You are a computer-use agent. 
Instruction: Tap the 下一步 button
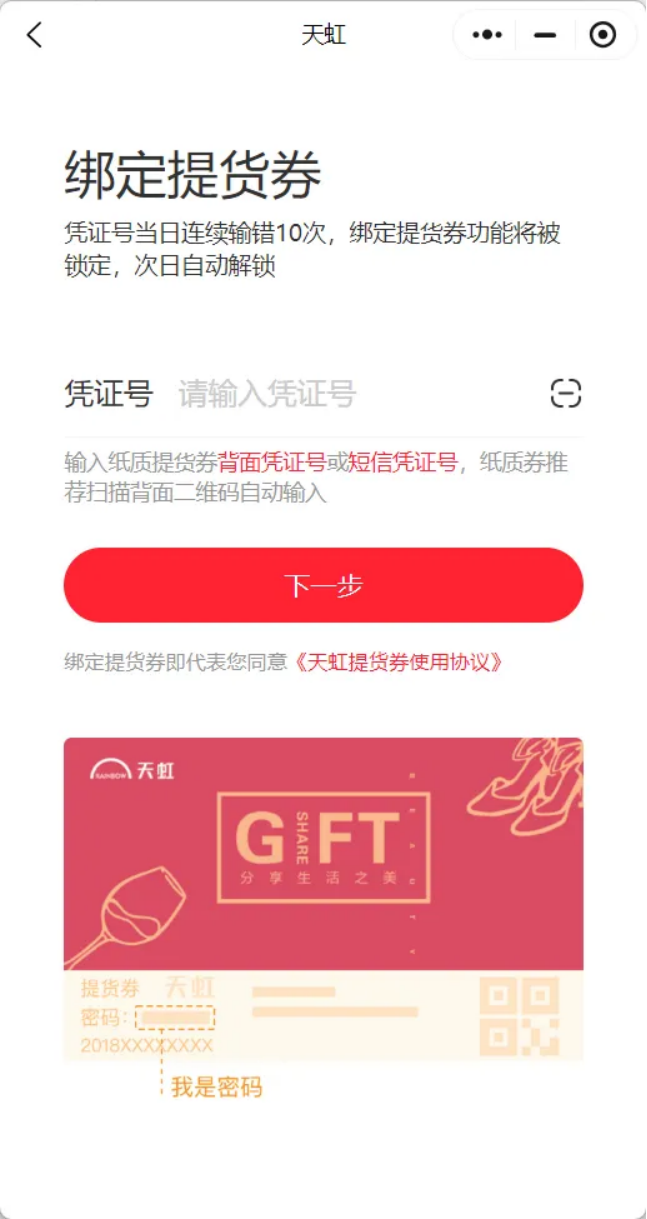pos(323,586)
